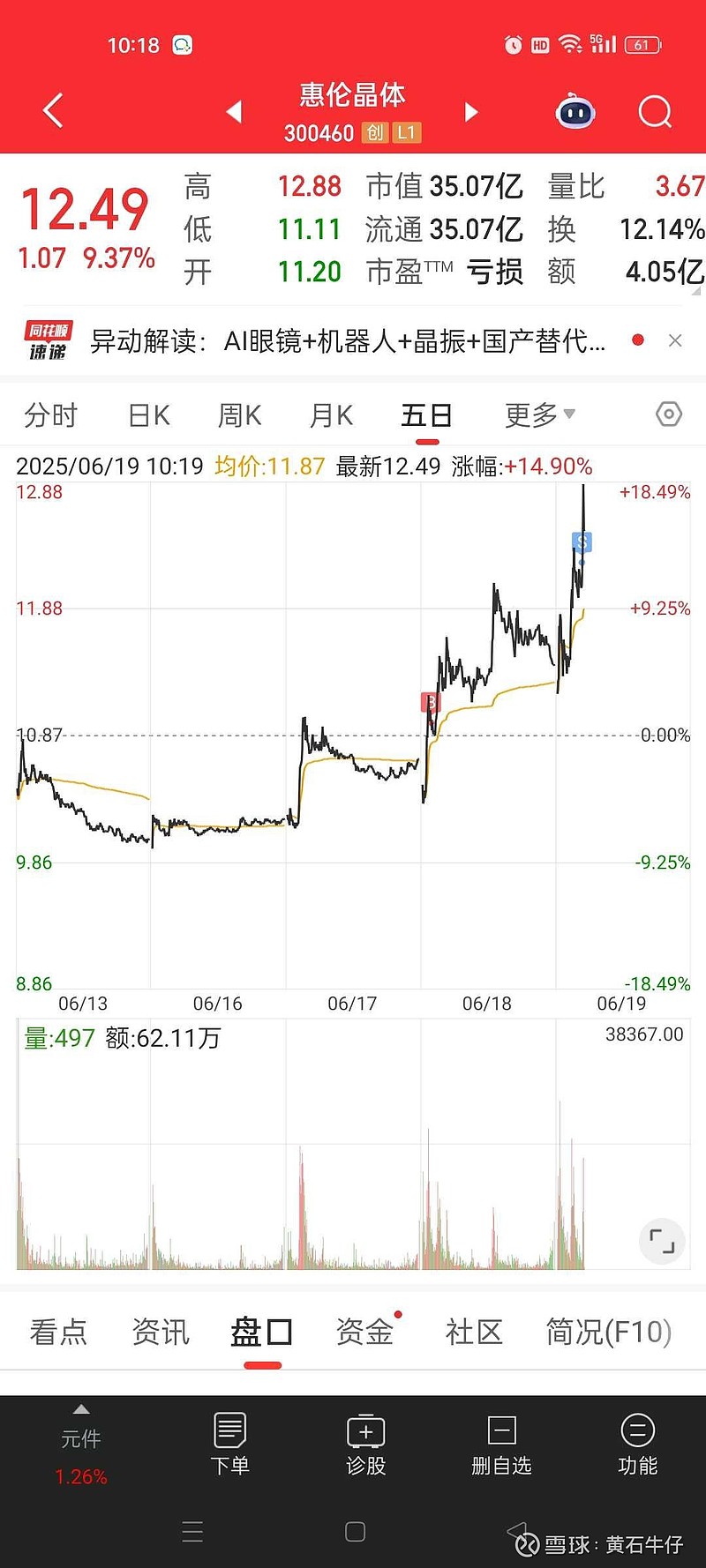Open the search magnifier icon

click(655, 112)
